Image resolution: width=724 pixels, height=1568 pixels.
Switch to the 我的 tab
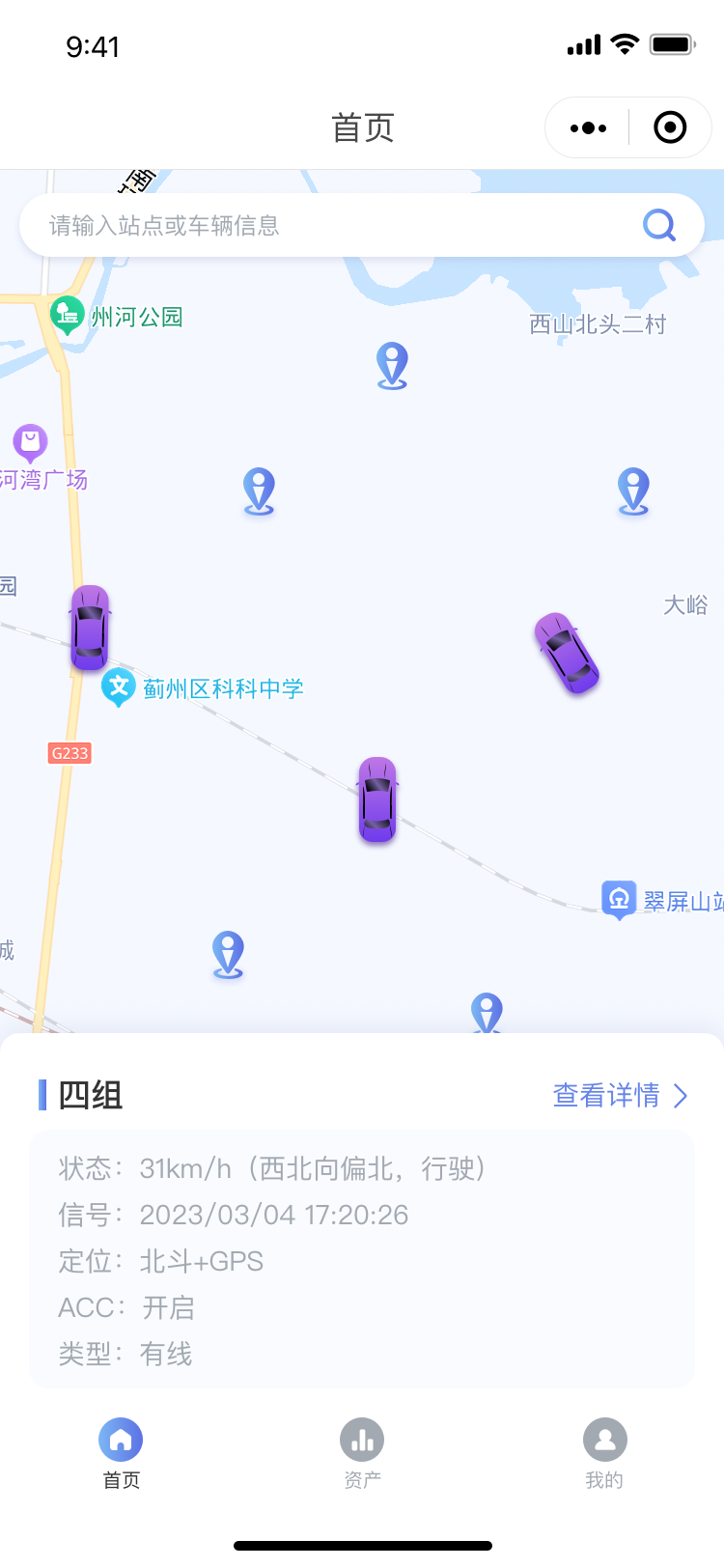pos(604,1453)
